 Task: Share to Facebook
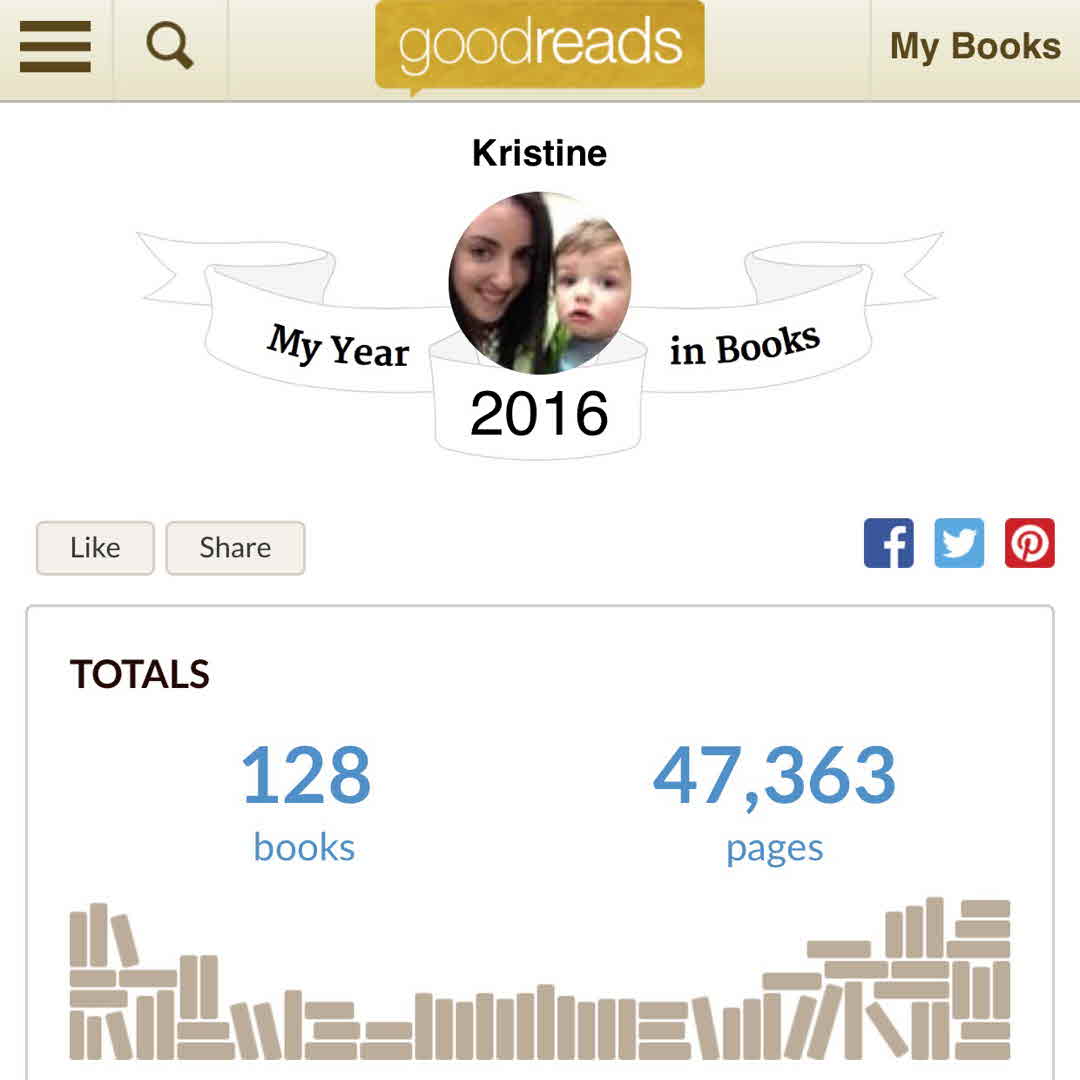[x=889, y=543]
